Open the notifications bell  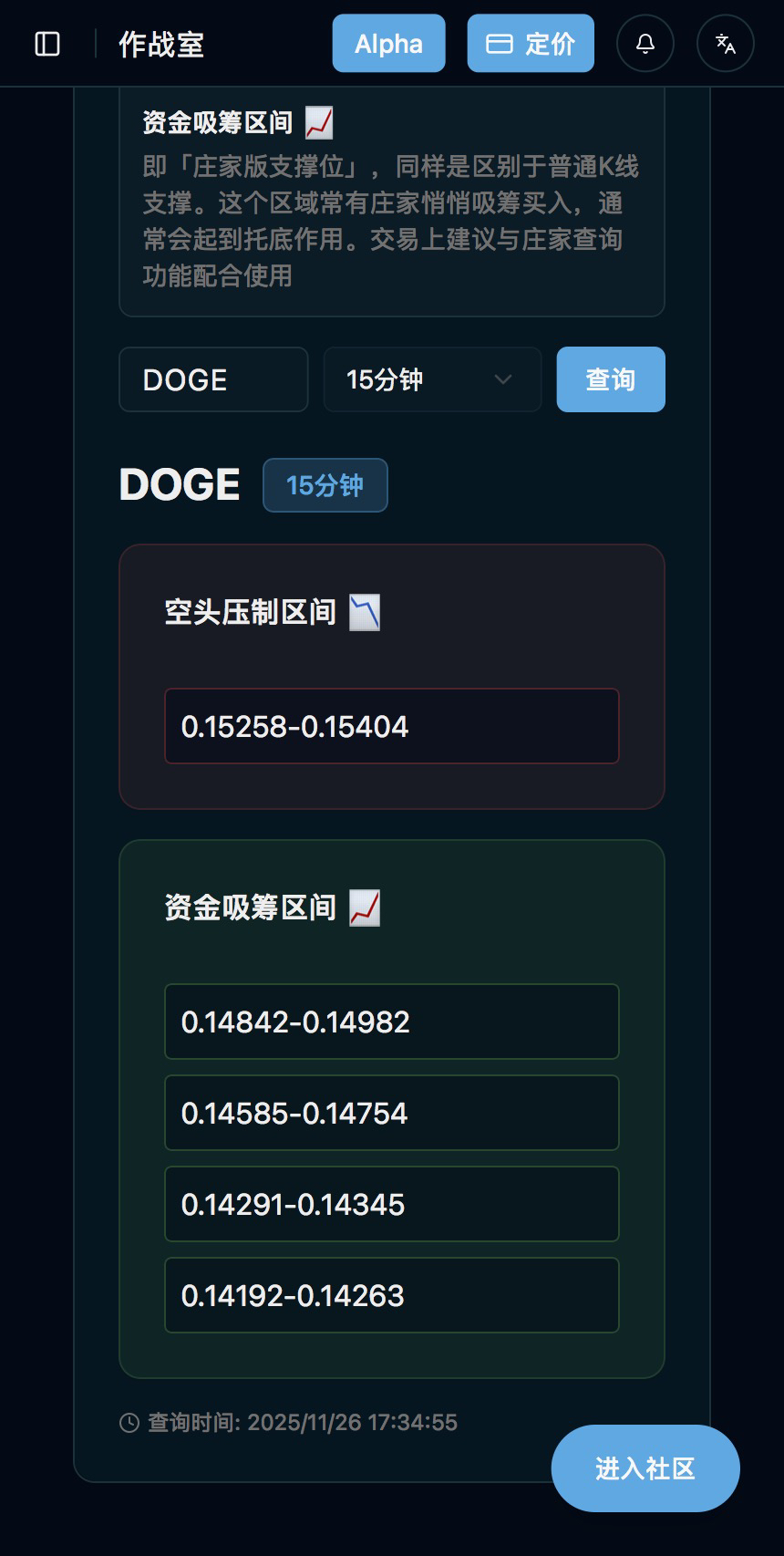645,44
